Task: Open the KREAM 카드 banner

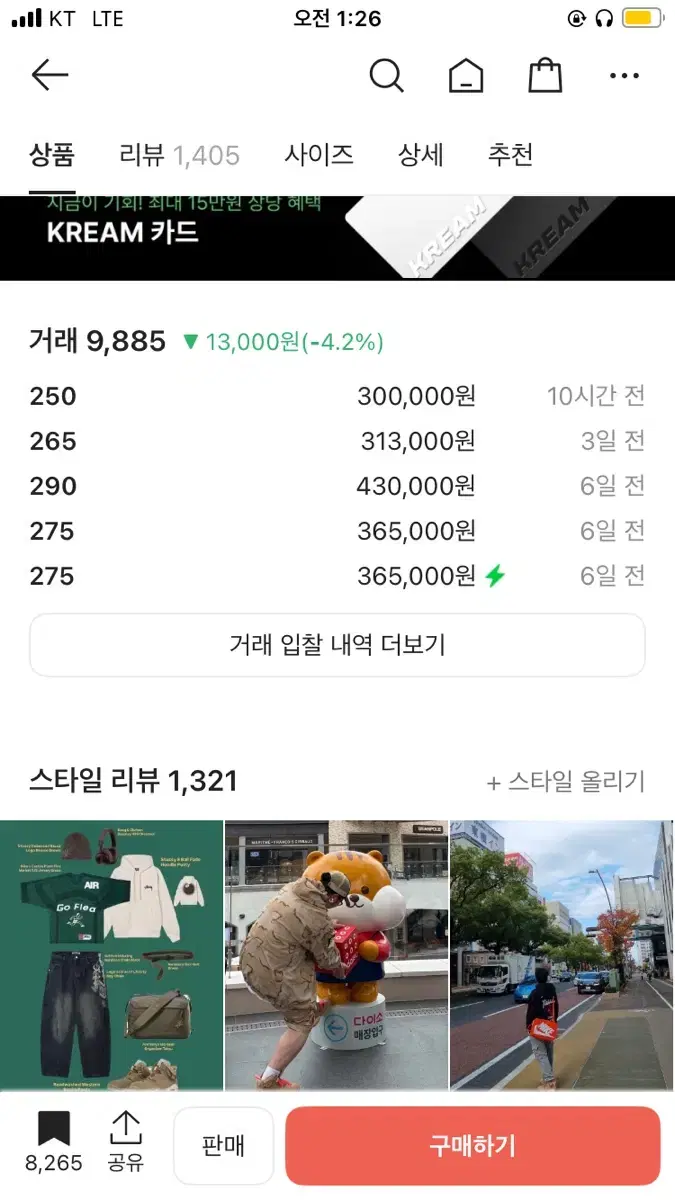Action: [x=337, y=238]
